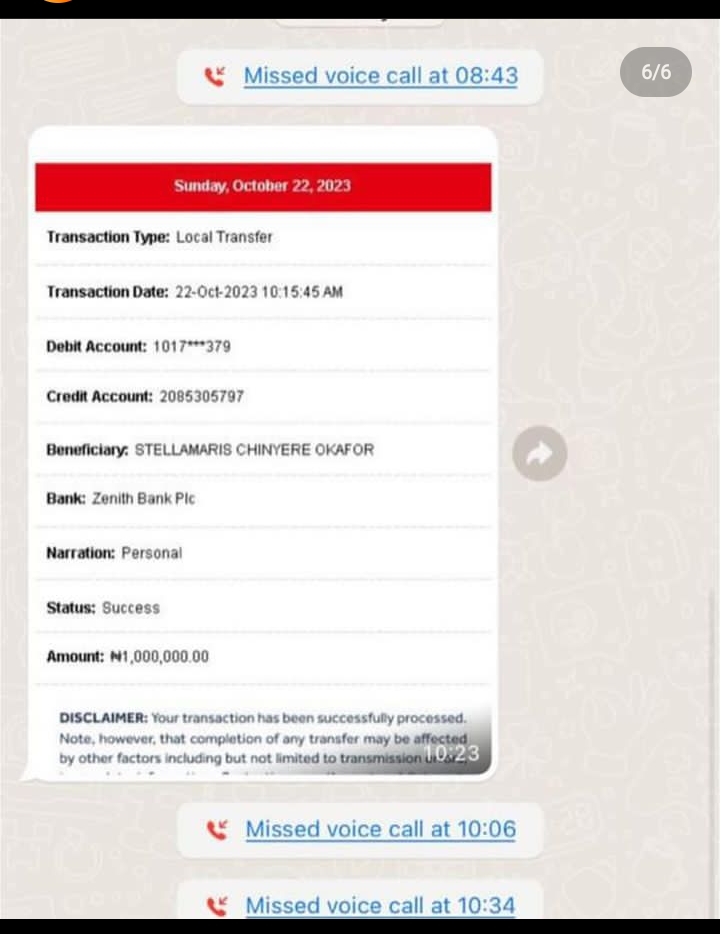
Task: Tap the Missed voice call at 10:34 link
Action: (x=380, y=905)
